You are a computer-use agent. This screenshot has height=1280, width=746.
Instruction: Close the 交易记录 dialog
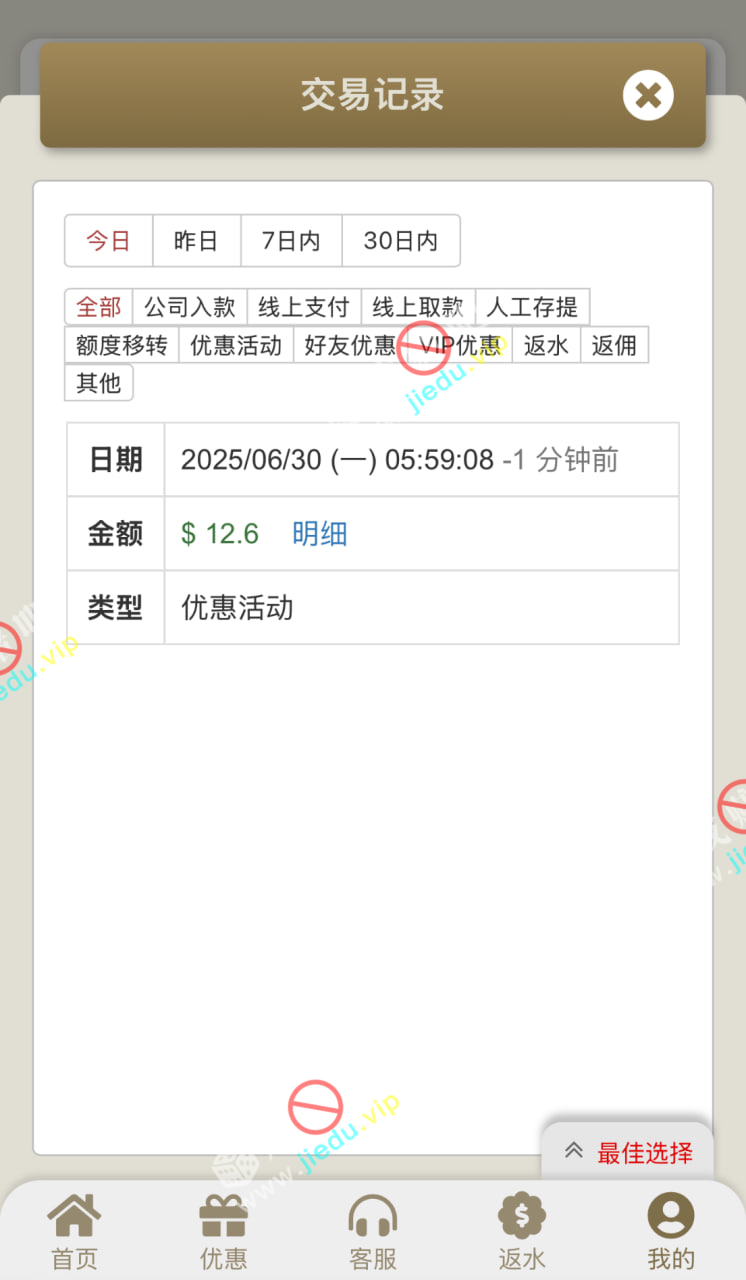pyautogui.click(x=648, y=96)
